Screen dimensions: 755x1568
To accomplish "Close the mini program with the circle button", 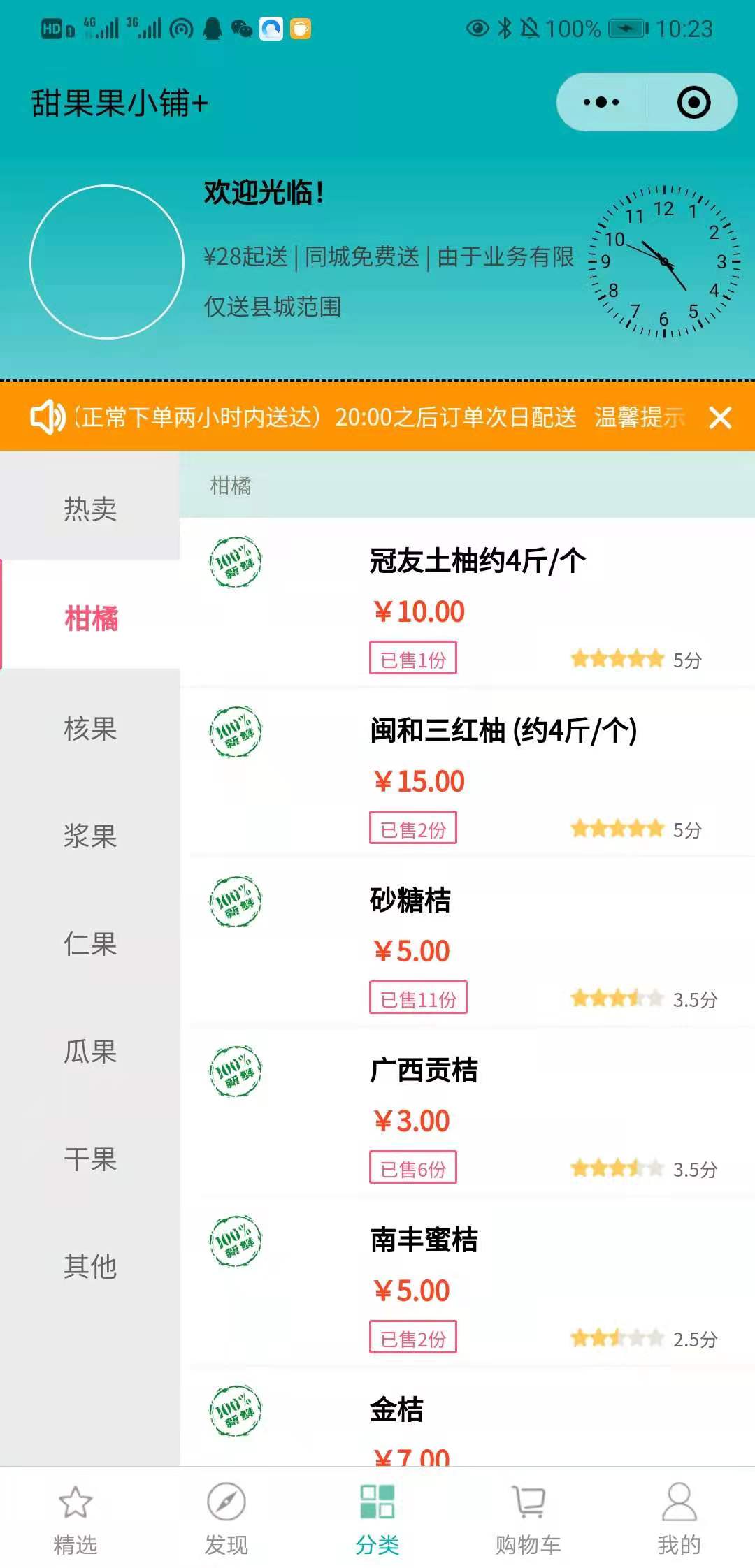I will (693, 103).
